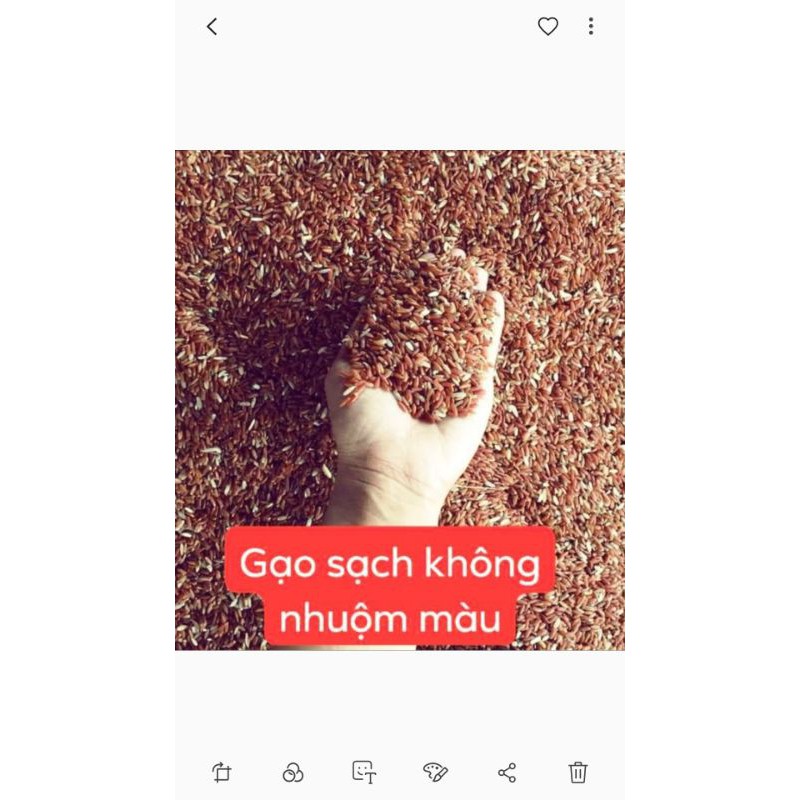Open the crop and rotate tool

point(222,772)
